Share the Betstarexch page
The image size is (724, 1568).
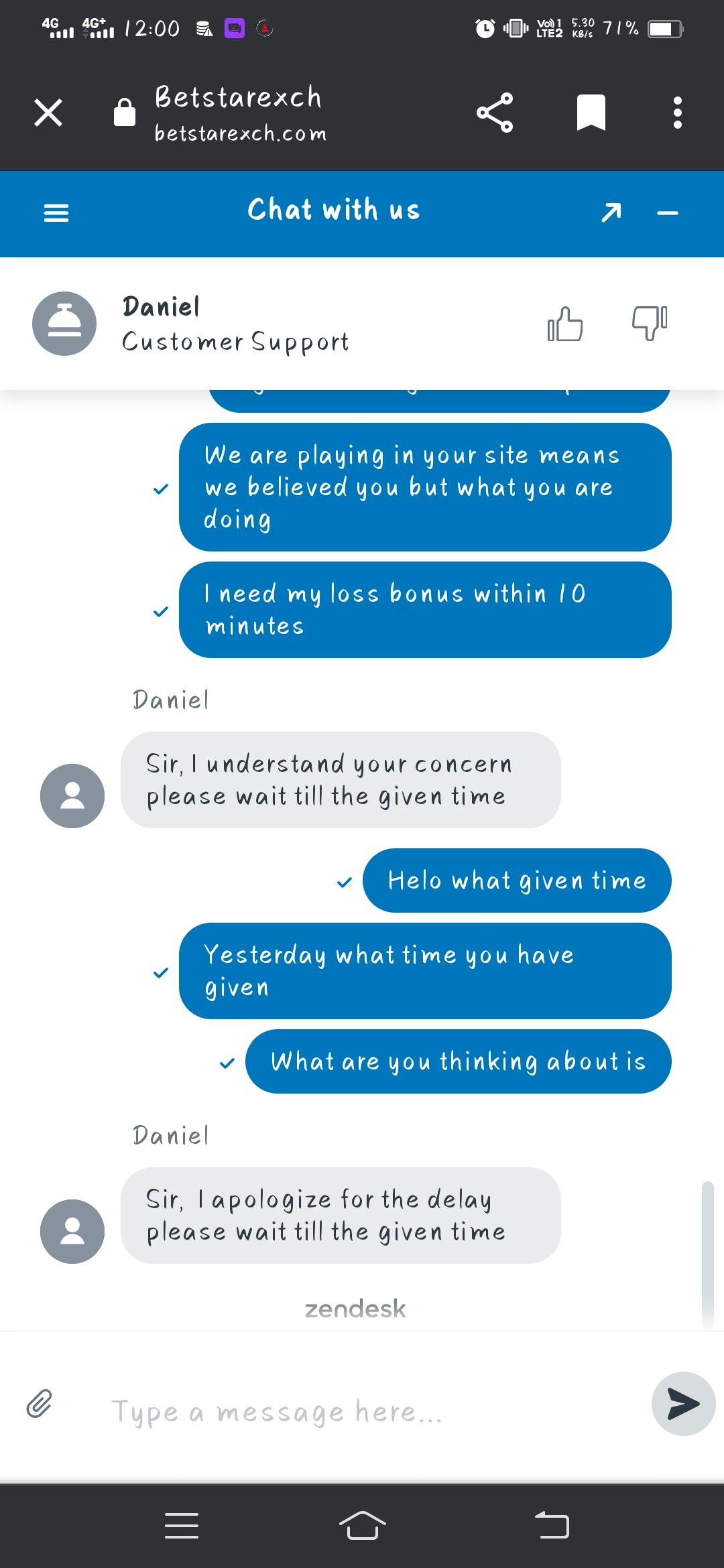click(x=495, y=113)
